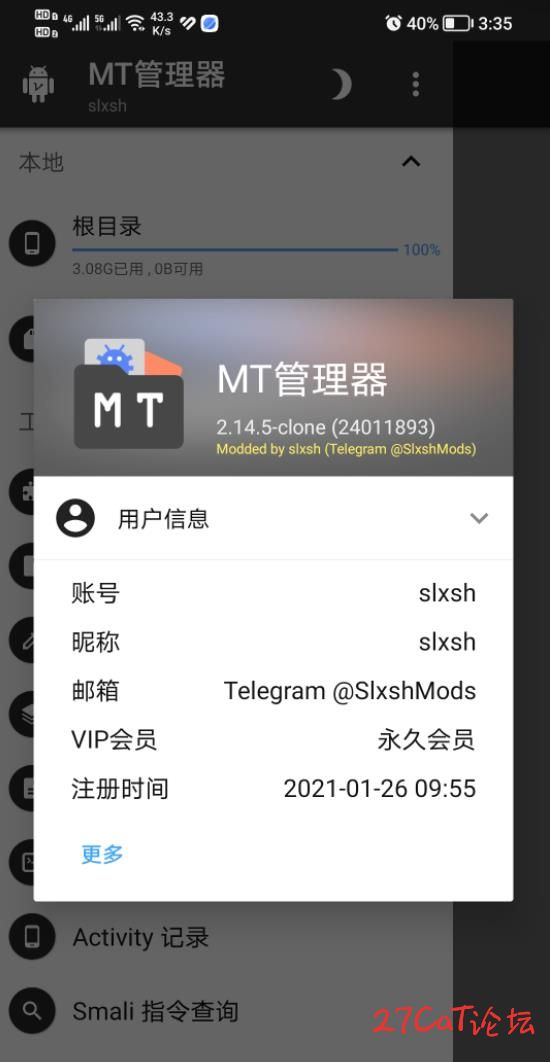Collapse the 本地 section arrow
Screen dimensions: 550x1062
(411, 162)
